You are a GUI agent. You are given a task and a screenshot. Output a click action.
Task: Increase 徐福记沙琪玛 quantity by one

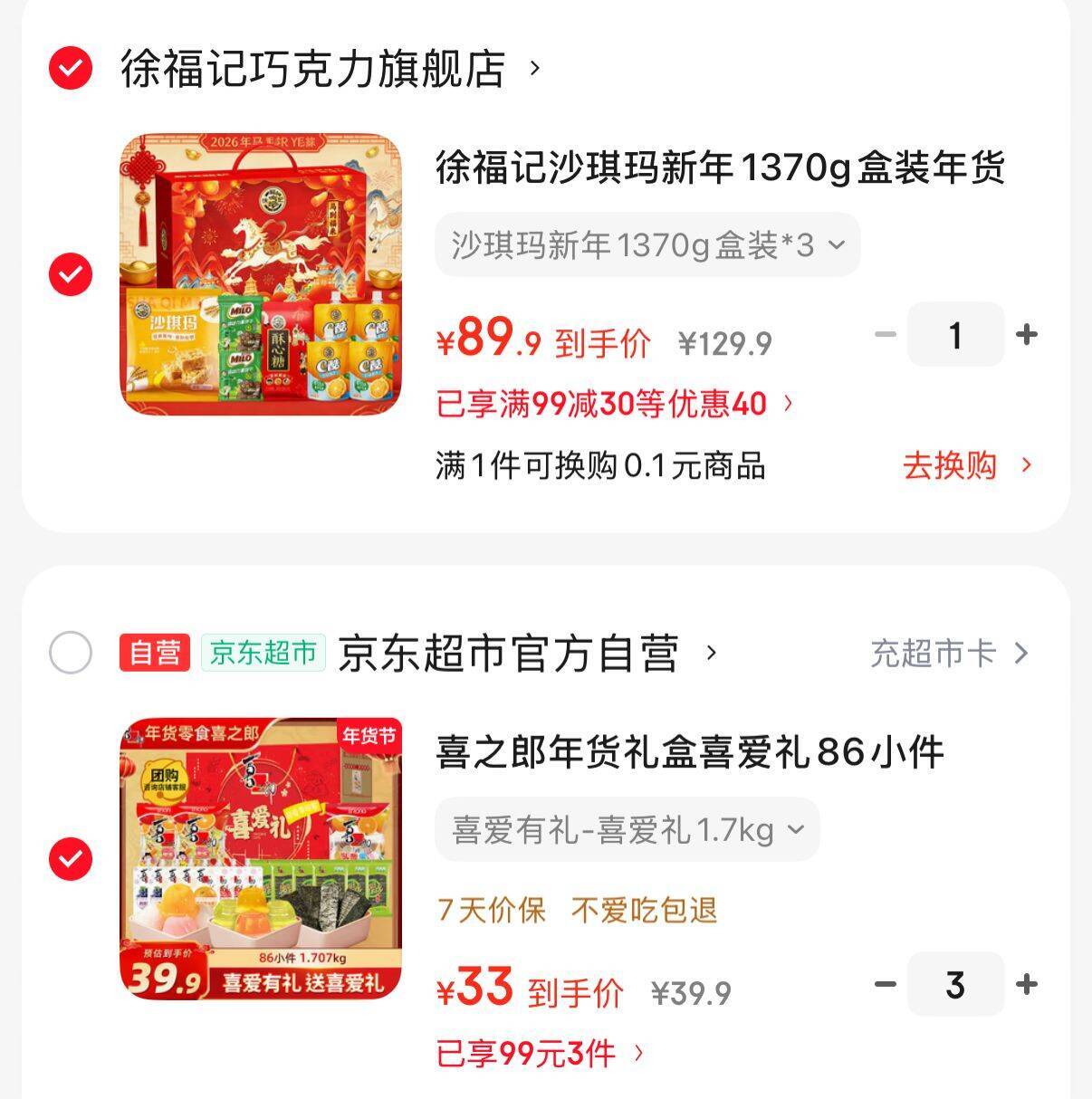click(x=1026, y=335)
